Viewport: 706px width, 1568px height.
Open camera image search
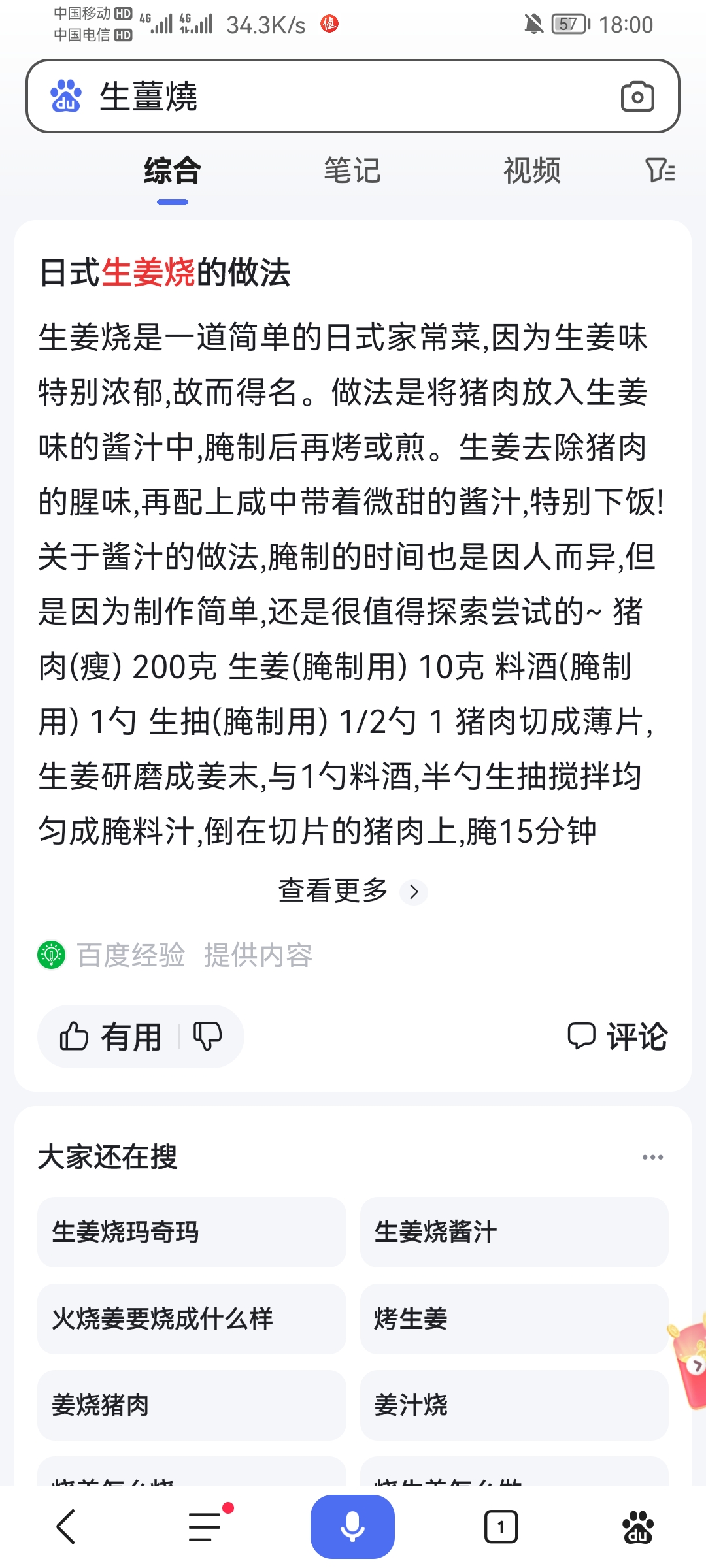(637, 97)
